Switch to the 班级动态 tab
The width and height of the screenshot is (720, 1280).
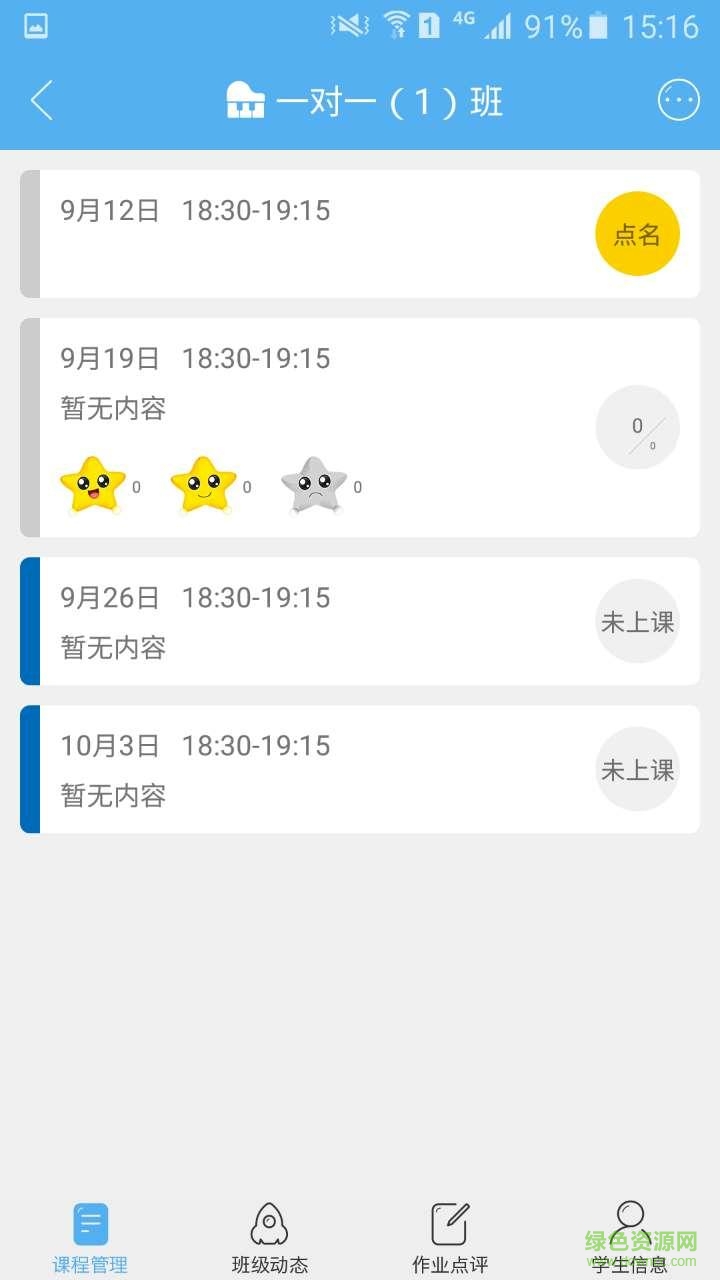pyautogui.click(x=270, y=1238)
